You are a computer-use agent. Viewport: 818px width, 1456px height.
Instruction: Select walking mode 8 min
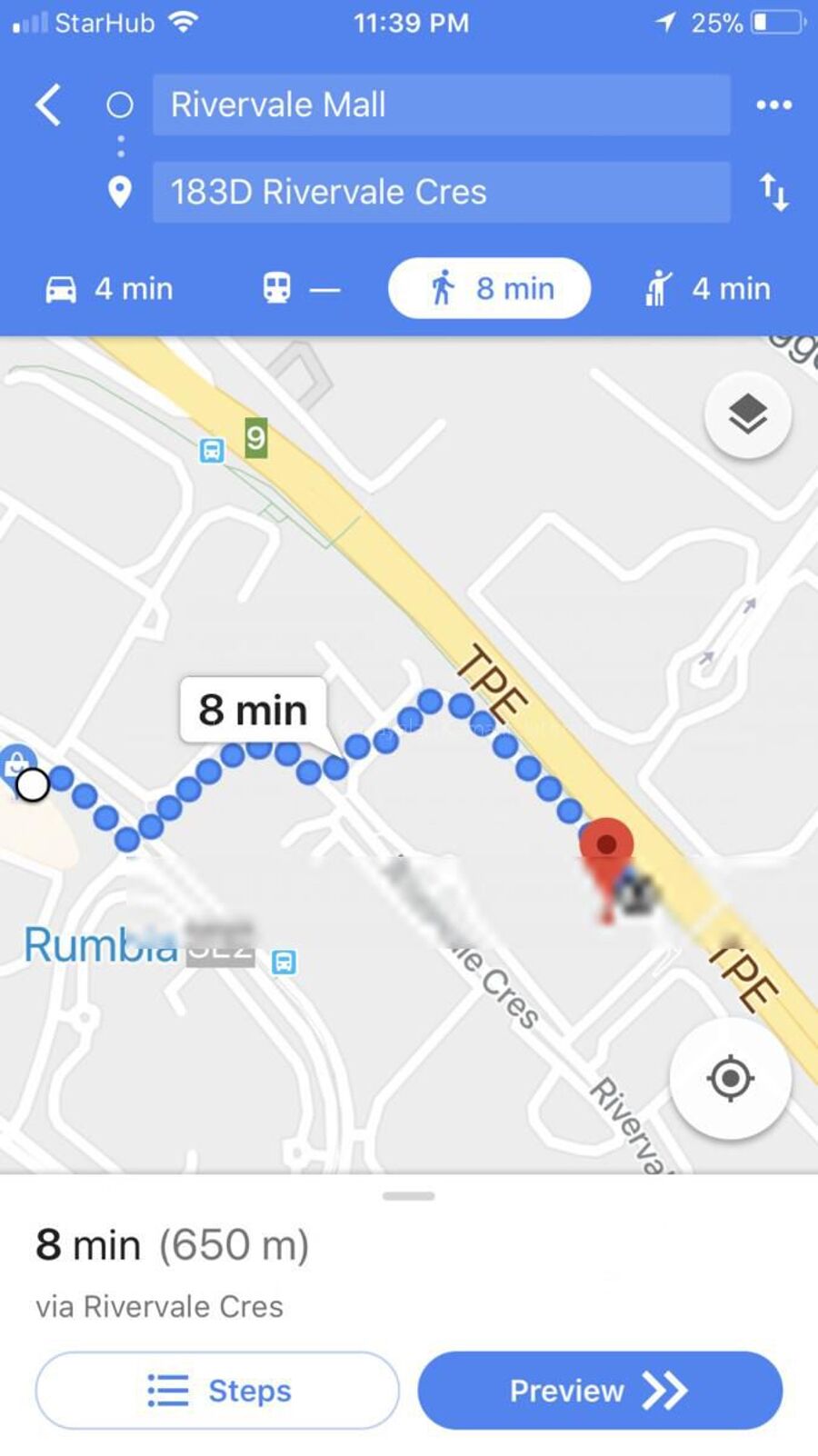489,289
